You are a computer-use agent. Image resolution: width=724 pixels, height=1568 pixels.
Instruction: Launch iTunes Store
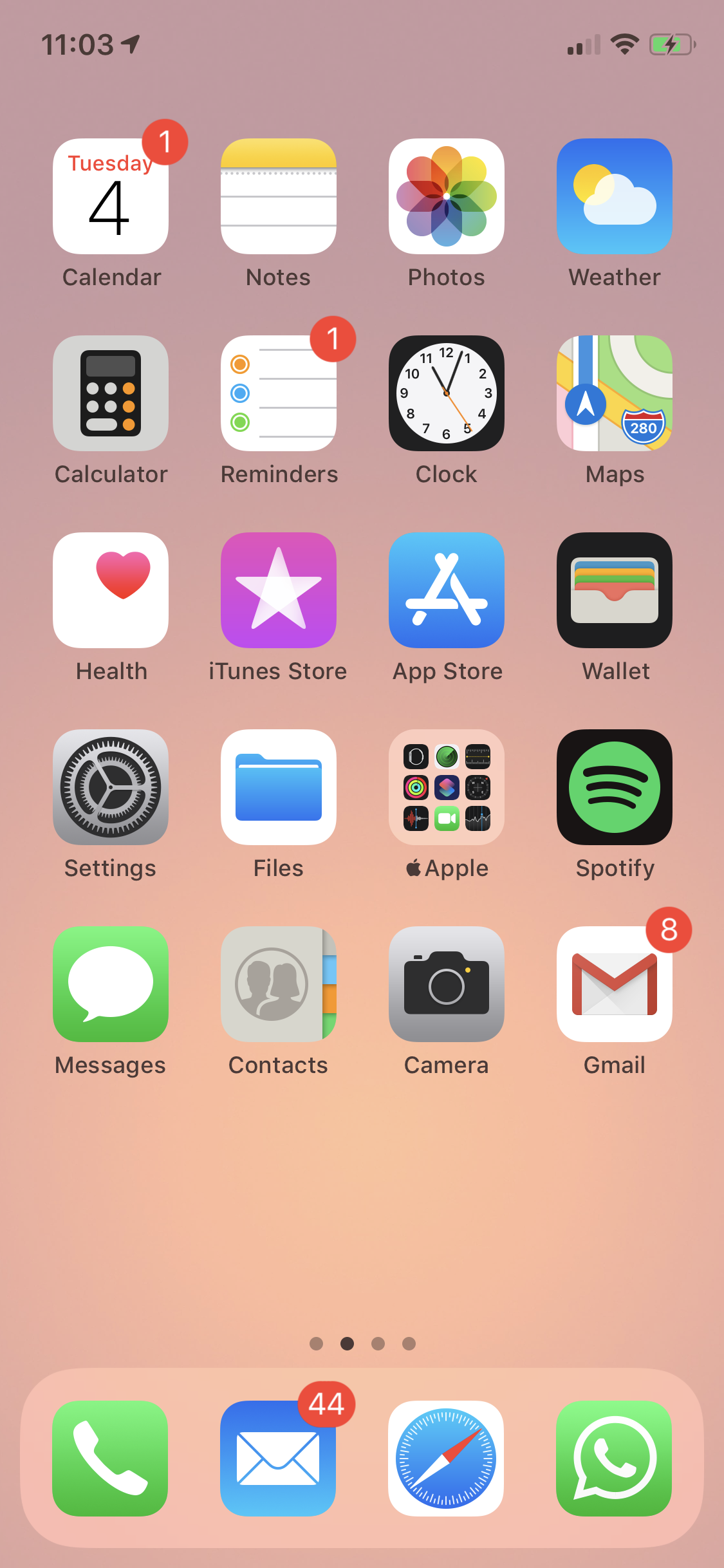pos(279,590)
